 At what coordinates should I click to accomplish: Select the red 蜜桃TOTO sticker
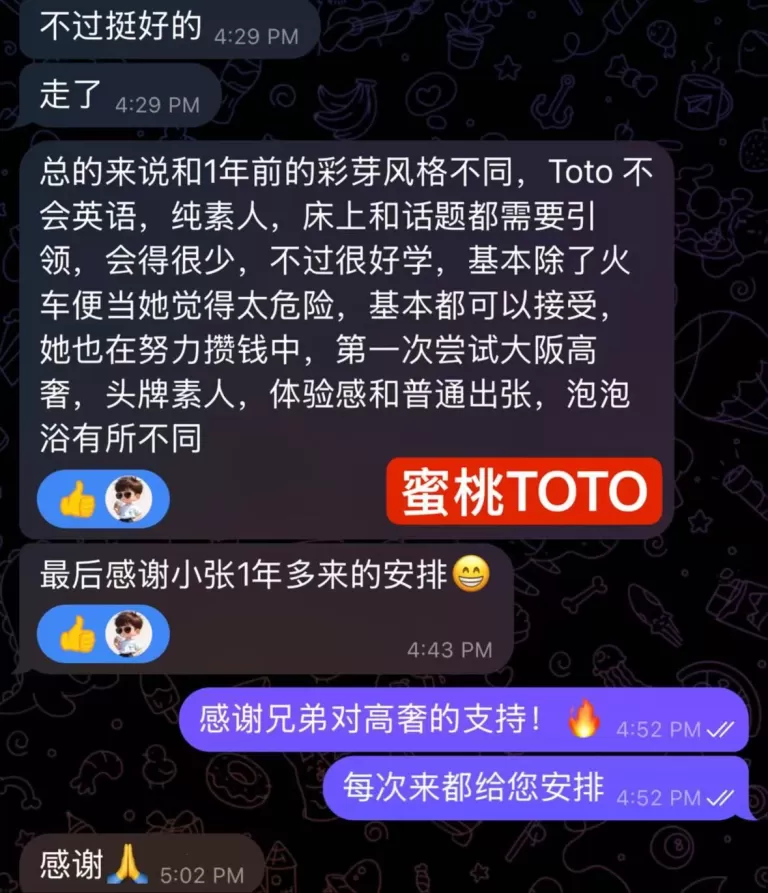point(523,490)
